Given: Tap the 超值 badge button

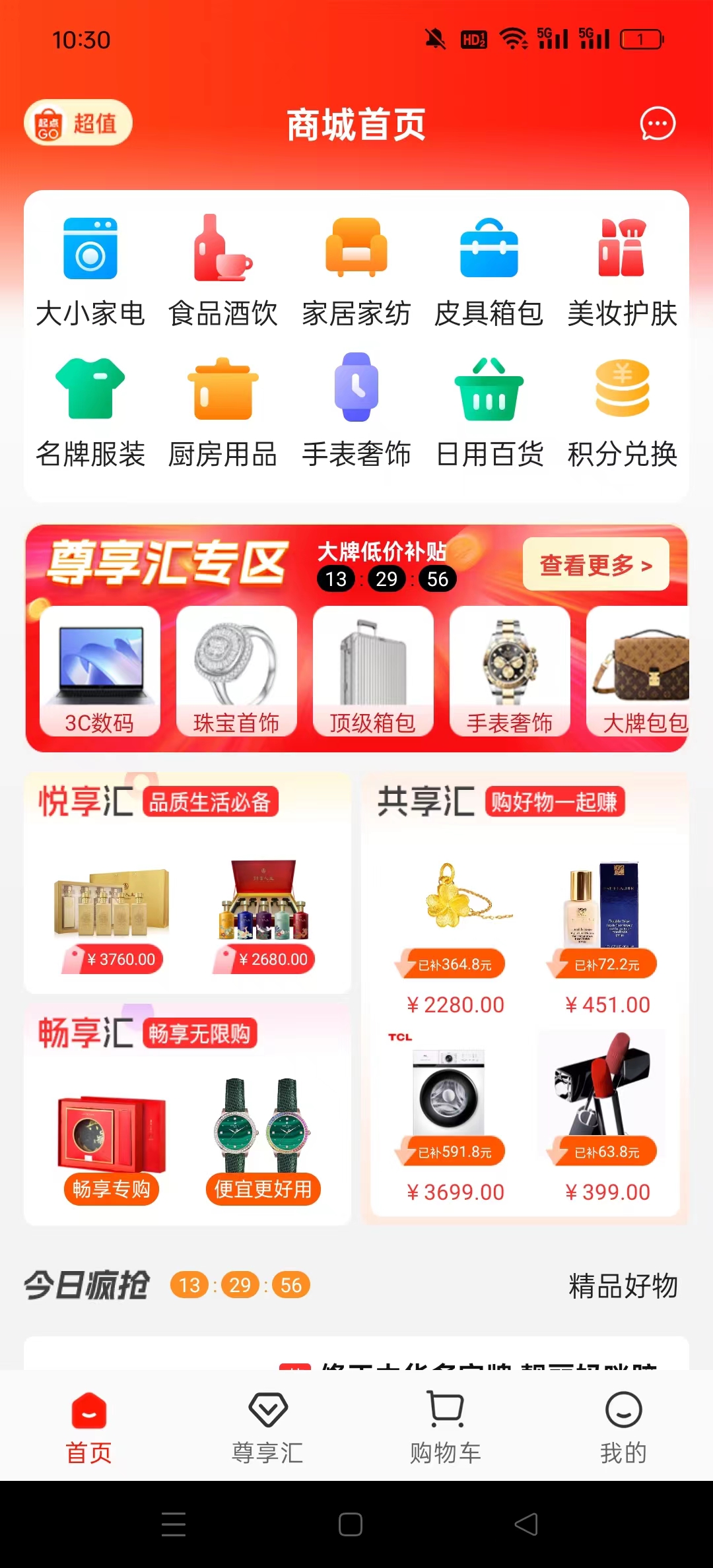Looking at the screenshot, I should pyautogui.click(x=79, y=123).
